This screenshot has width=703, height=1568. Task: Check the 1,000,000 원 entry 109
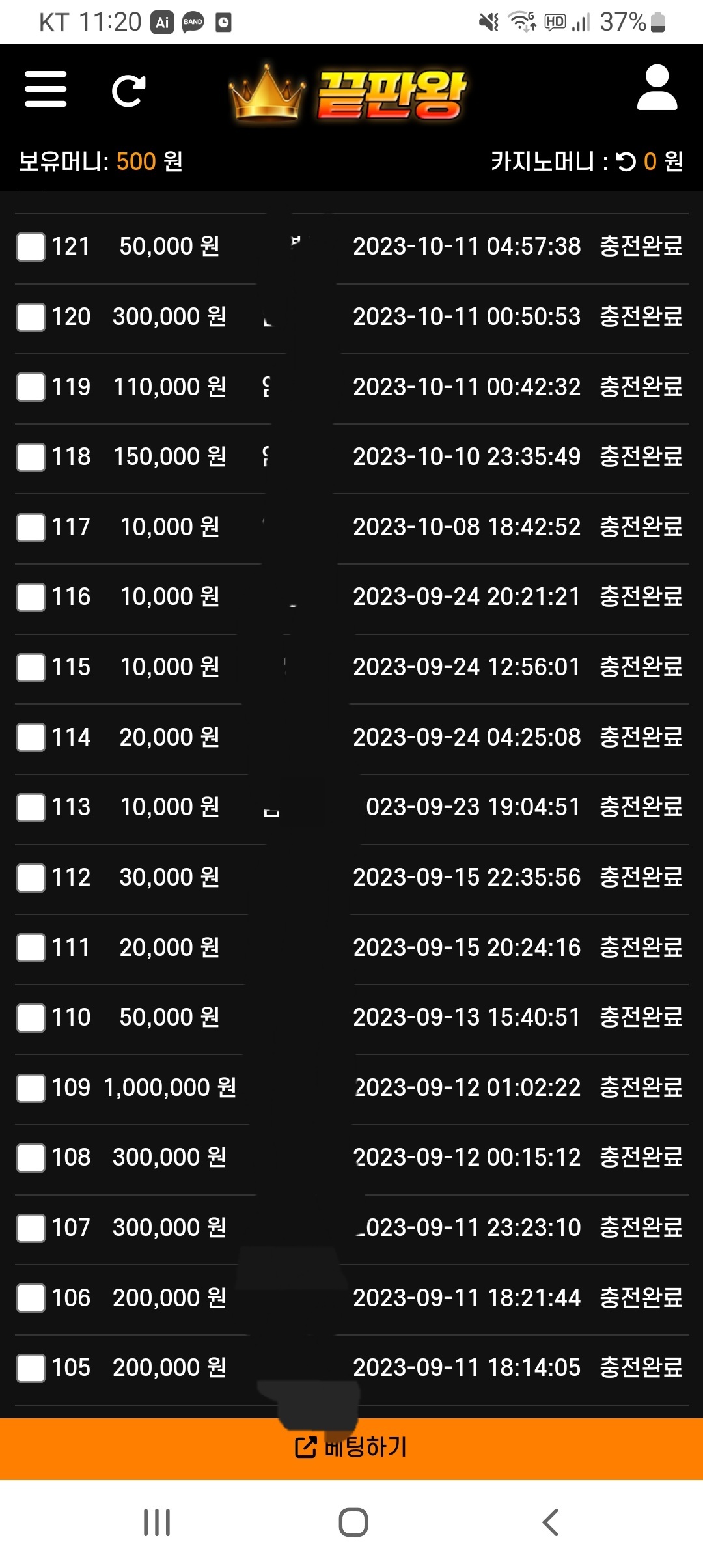(x=31, y=1088)
